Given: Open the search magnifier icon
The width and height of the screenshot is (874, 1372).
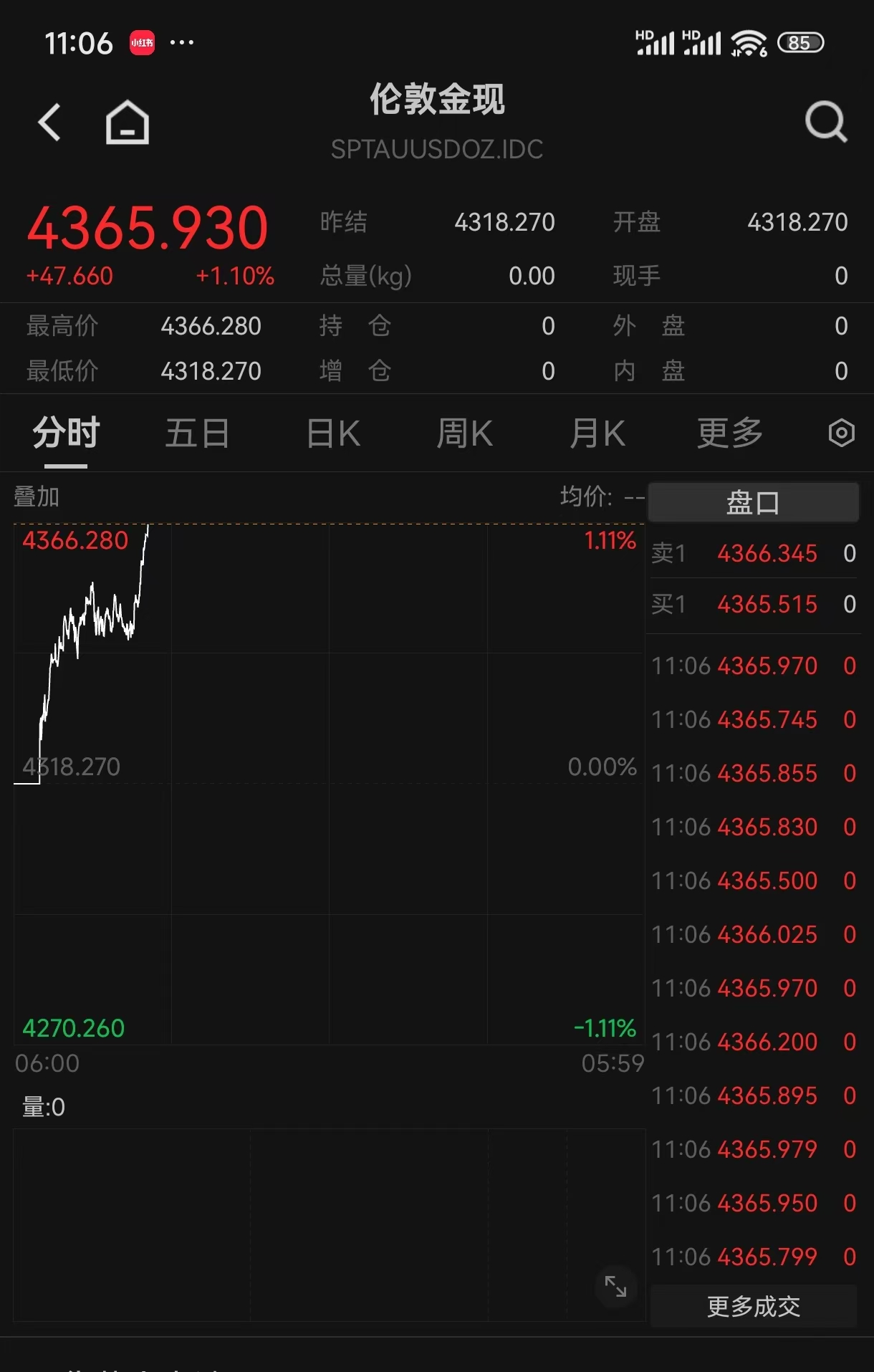Looking at the screenshot, I should [x=826, y=123].
